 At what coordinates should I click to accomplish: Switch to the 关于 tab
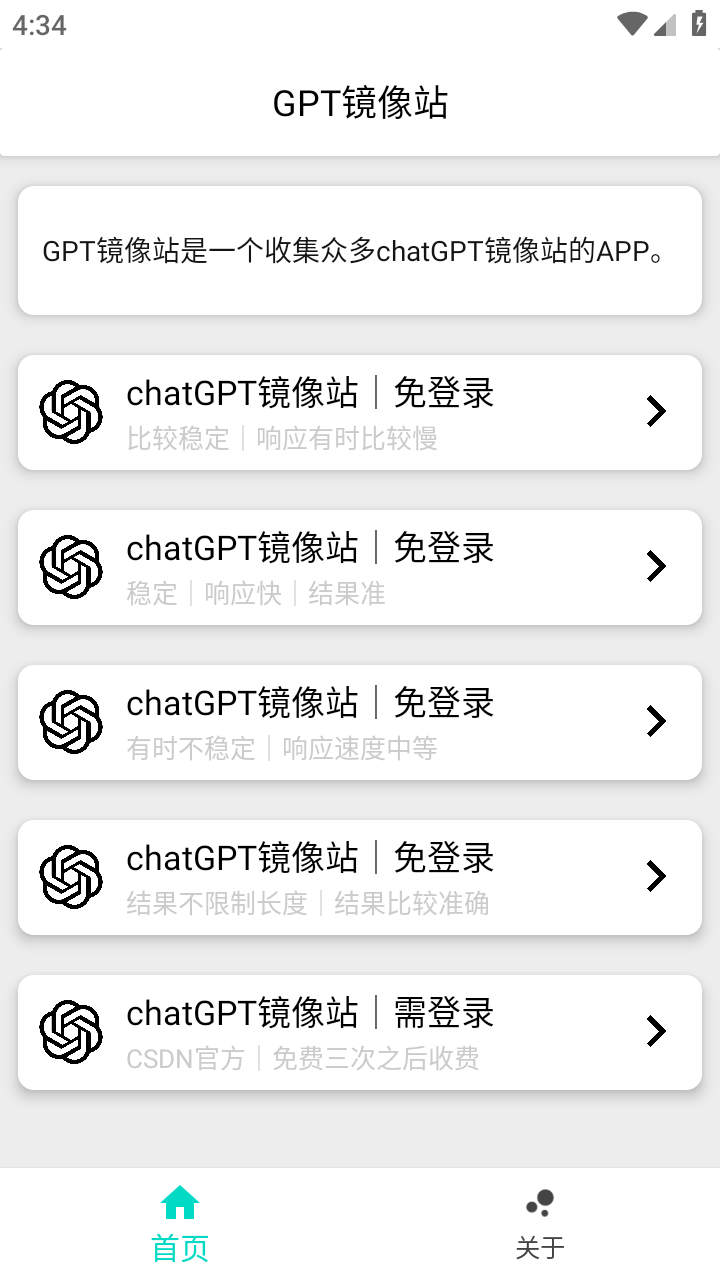540,1224
